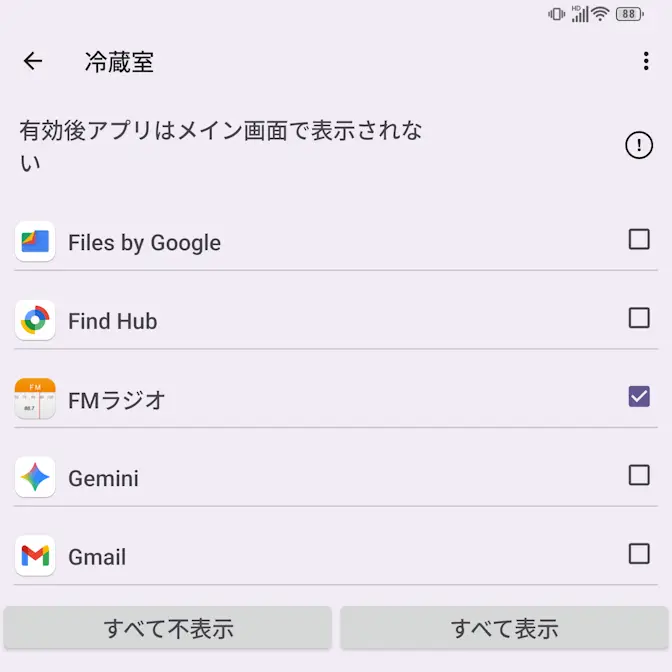Uncheck the FMラジオ checkbox
672x672 pixels.
coord(639,397)
